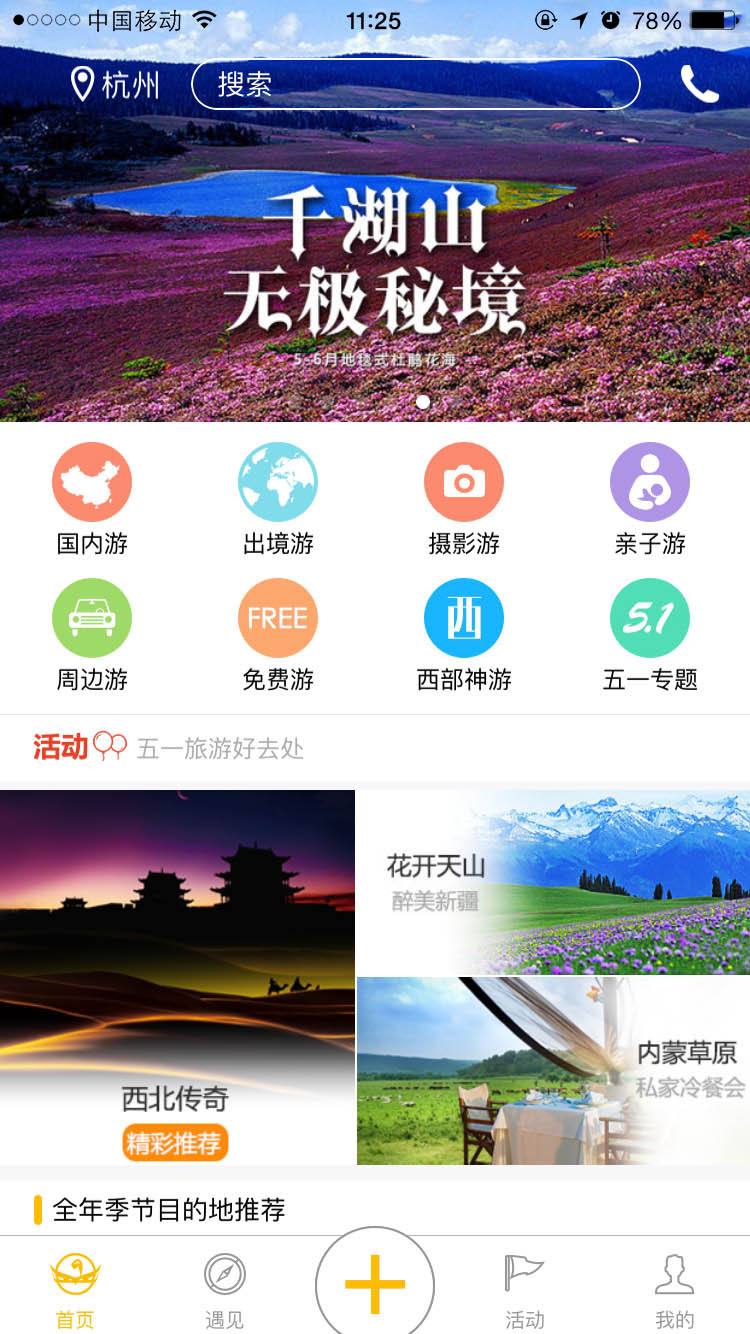Open the 出境游 category
750x1334 pixels.
click(278, 499)
